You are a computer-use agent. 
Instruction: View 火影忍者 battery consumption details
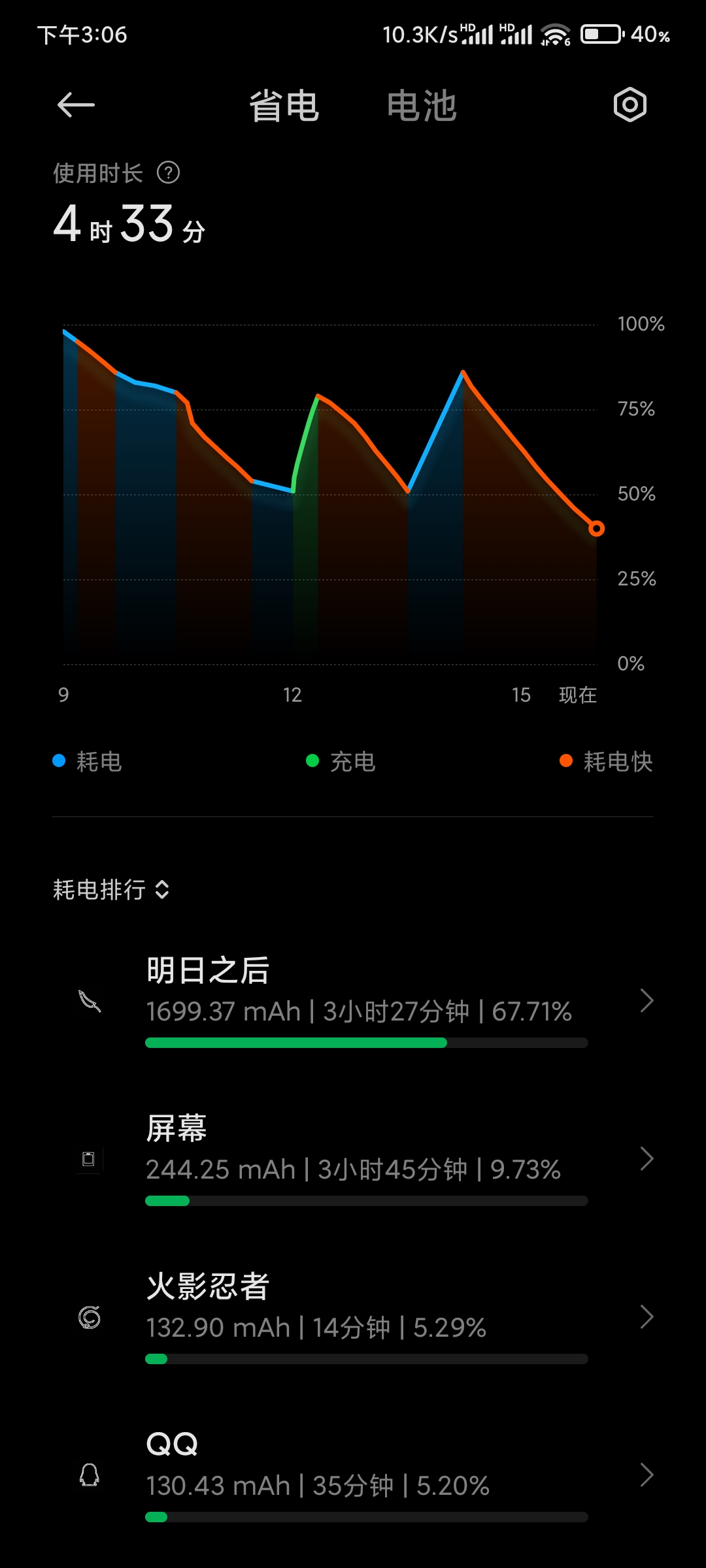[353, 1316]
